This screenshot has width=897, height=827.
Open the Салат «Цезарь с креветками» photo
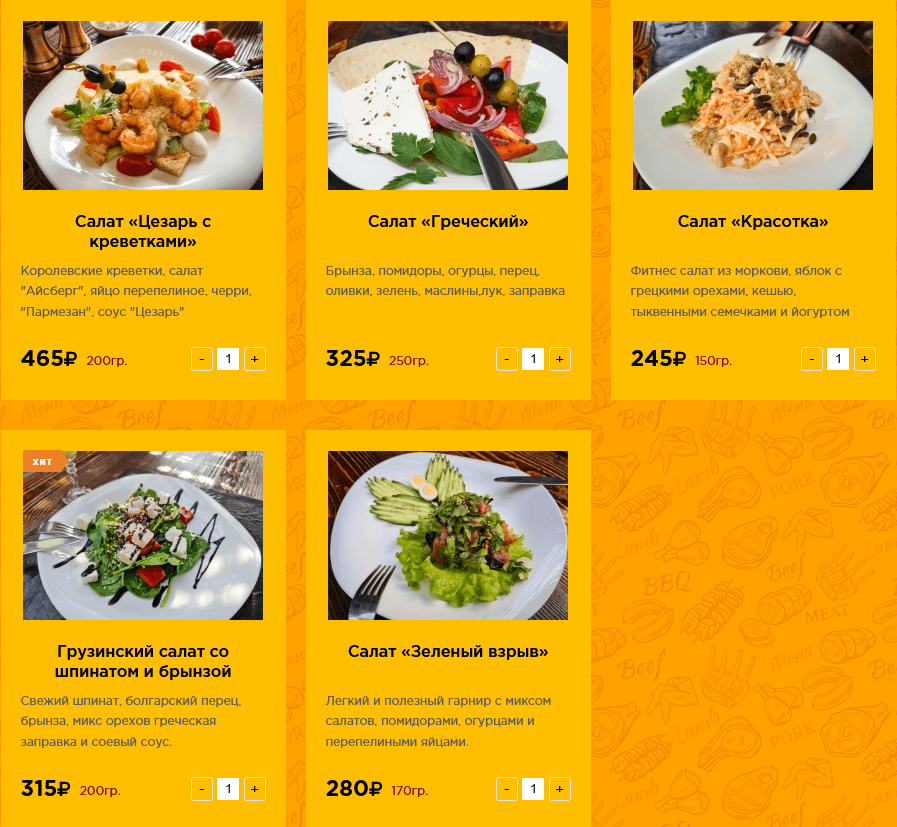tap(143, 106)
